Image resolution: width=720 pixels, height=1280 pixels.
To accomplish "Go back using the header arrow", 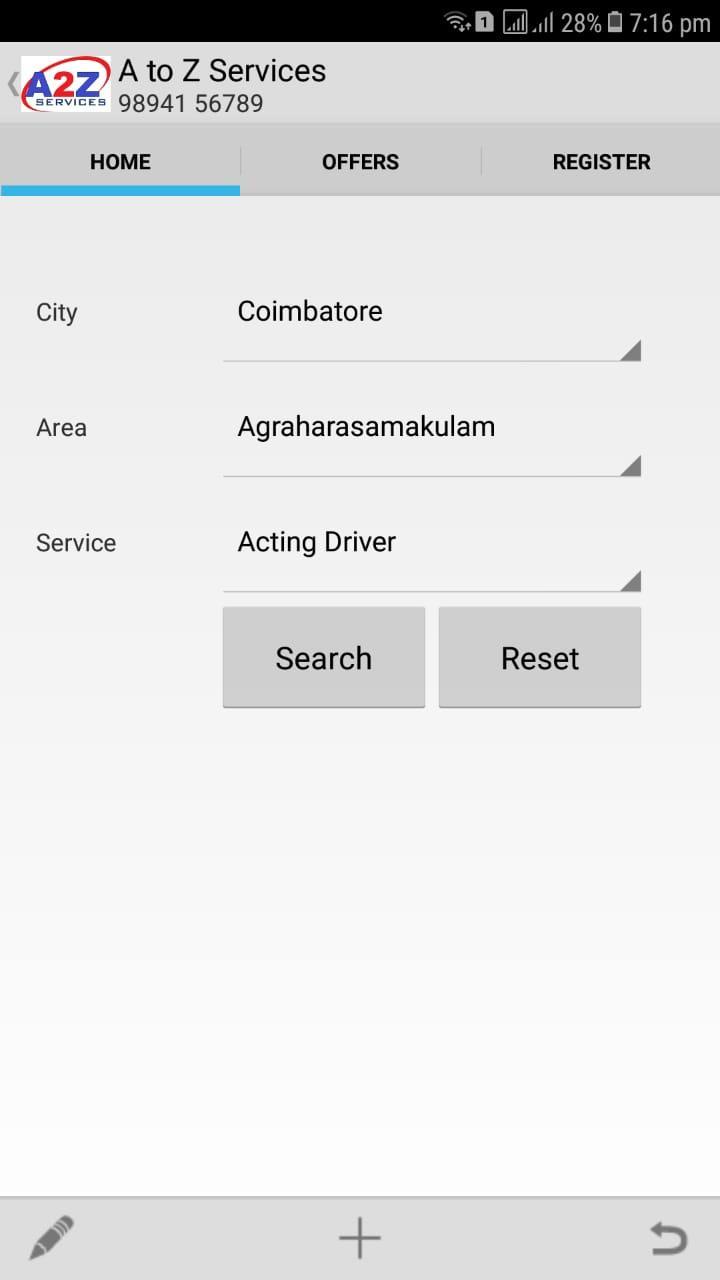I will (12, 84).
